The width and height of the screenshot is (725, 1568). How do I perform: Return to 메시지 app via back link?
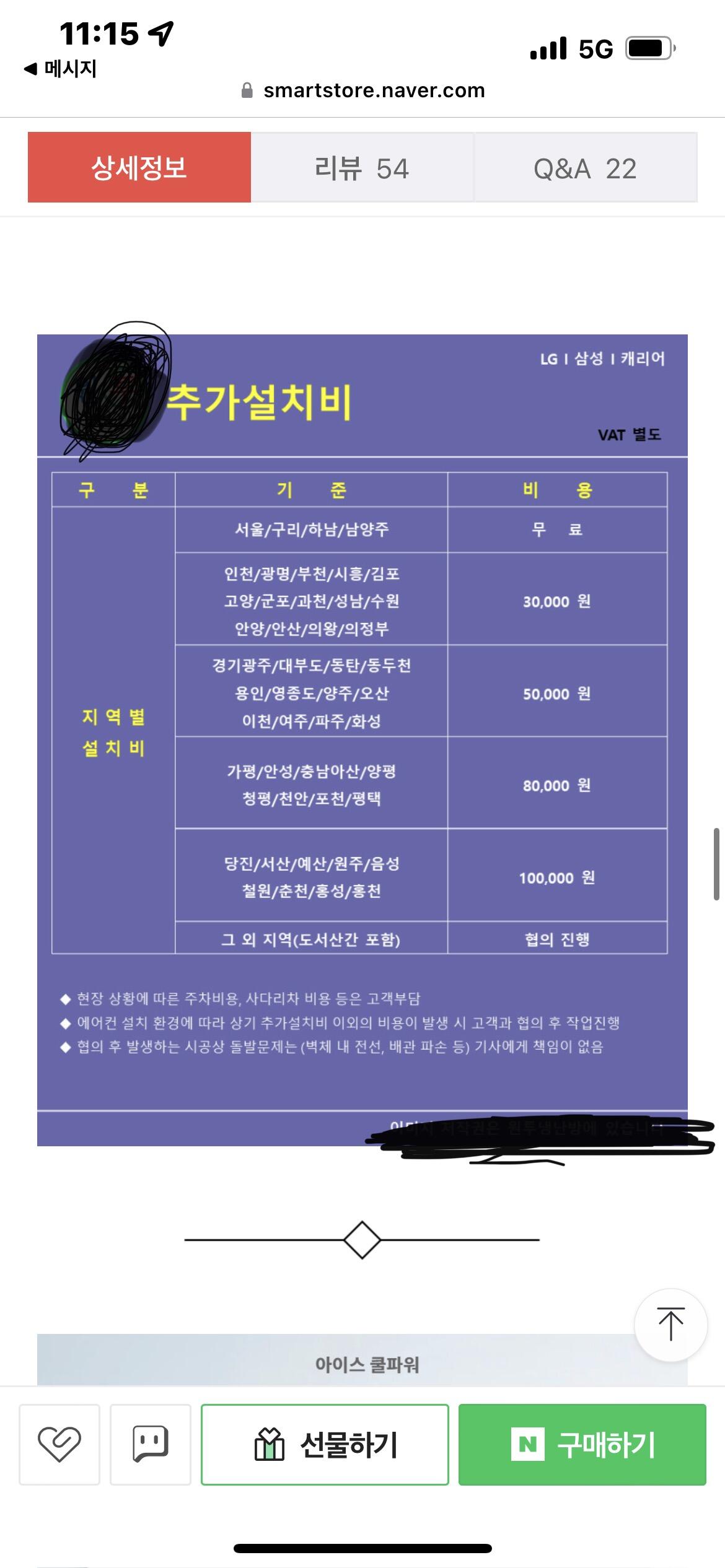(60, 68)
